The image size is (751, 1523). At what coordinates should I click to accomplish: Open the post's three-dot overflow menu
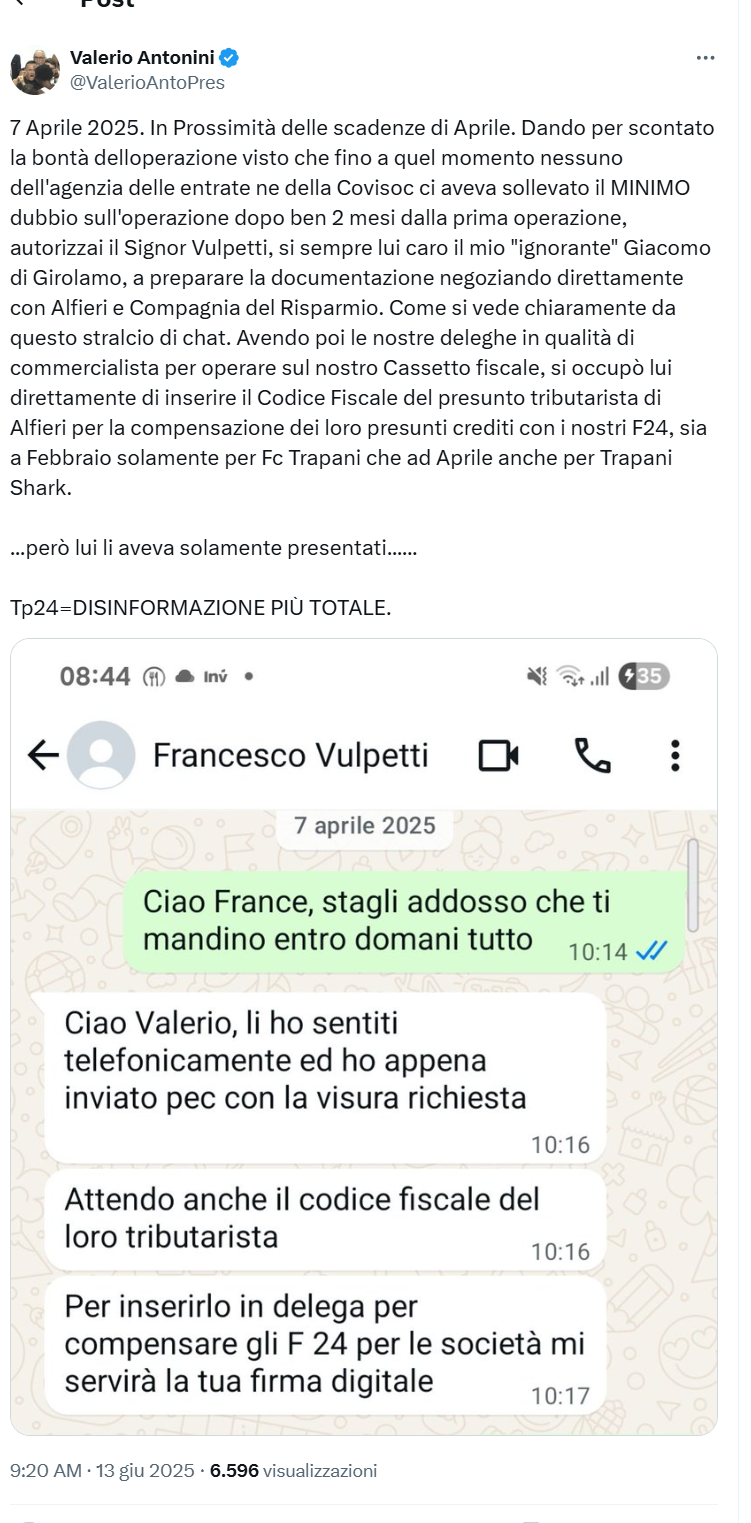[705, 58]
